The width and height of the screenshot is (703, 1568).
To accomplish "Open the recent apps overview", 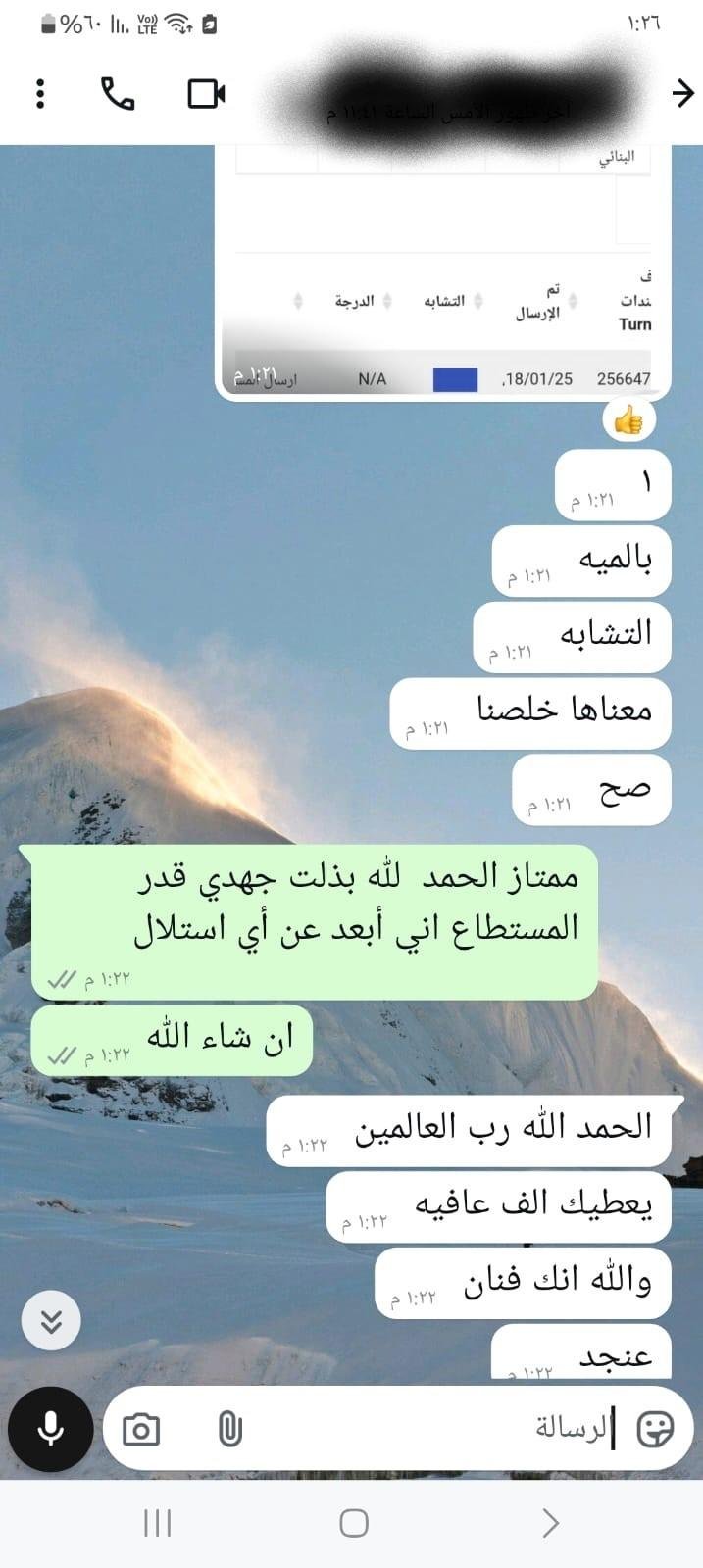I will pos(157,1523).
